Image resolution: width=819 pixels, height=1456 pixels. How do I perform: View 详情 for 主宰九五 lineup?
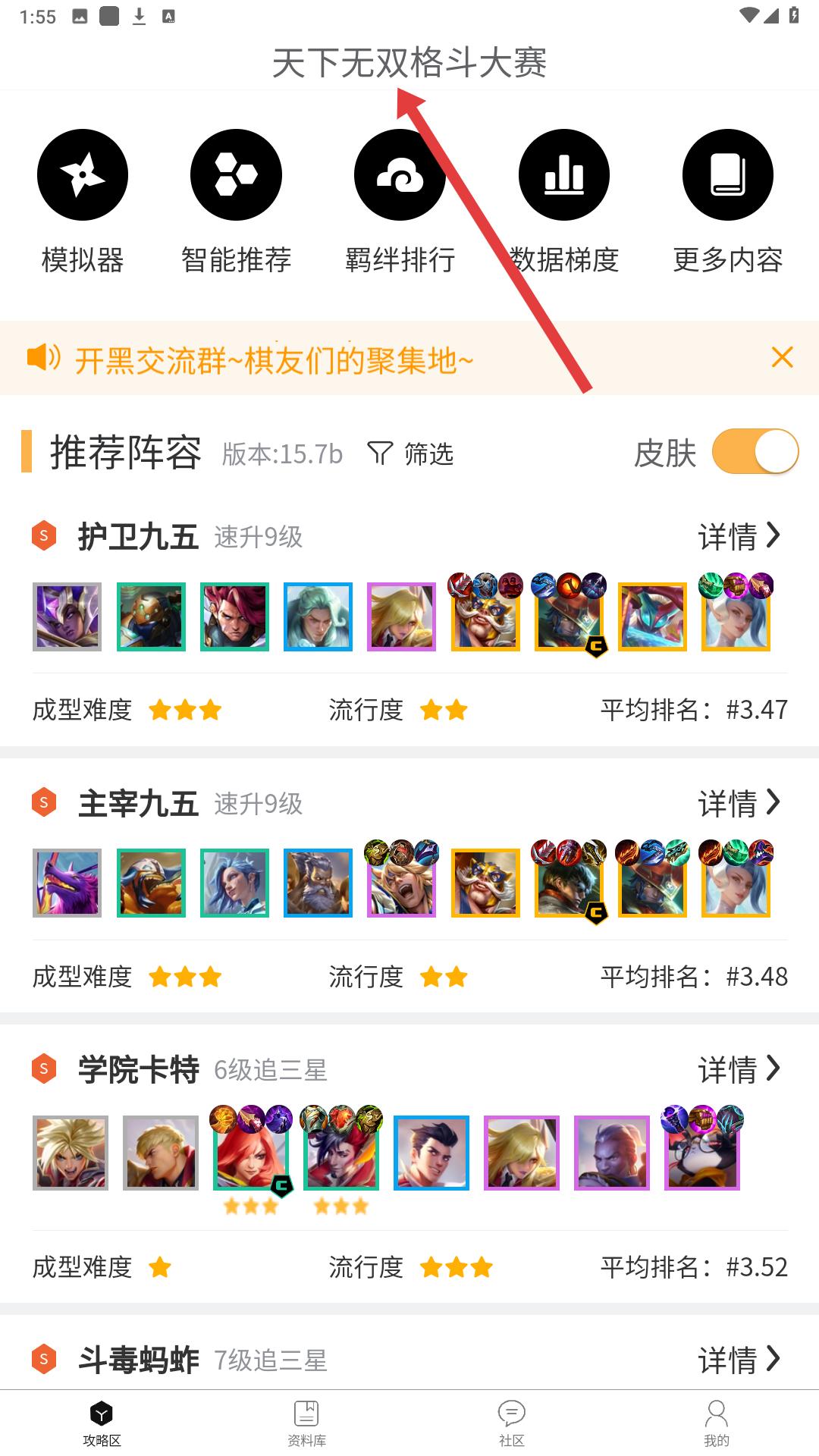click(738, 803)
